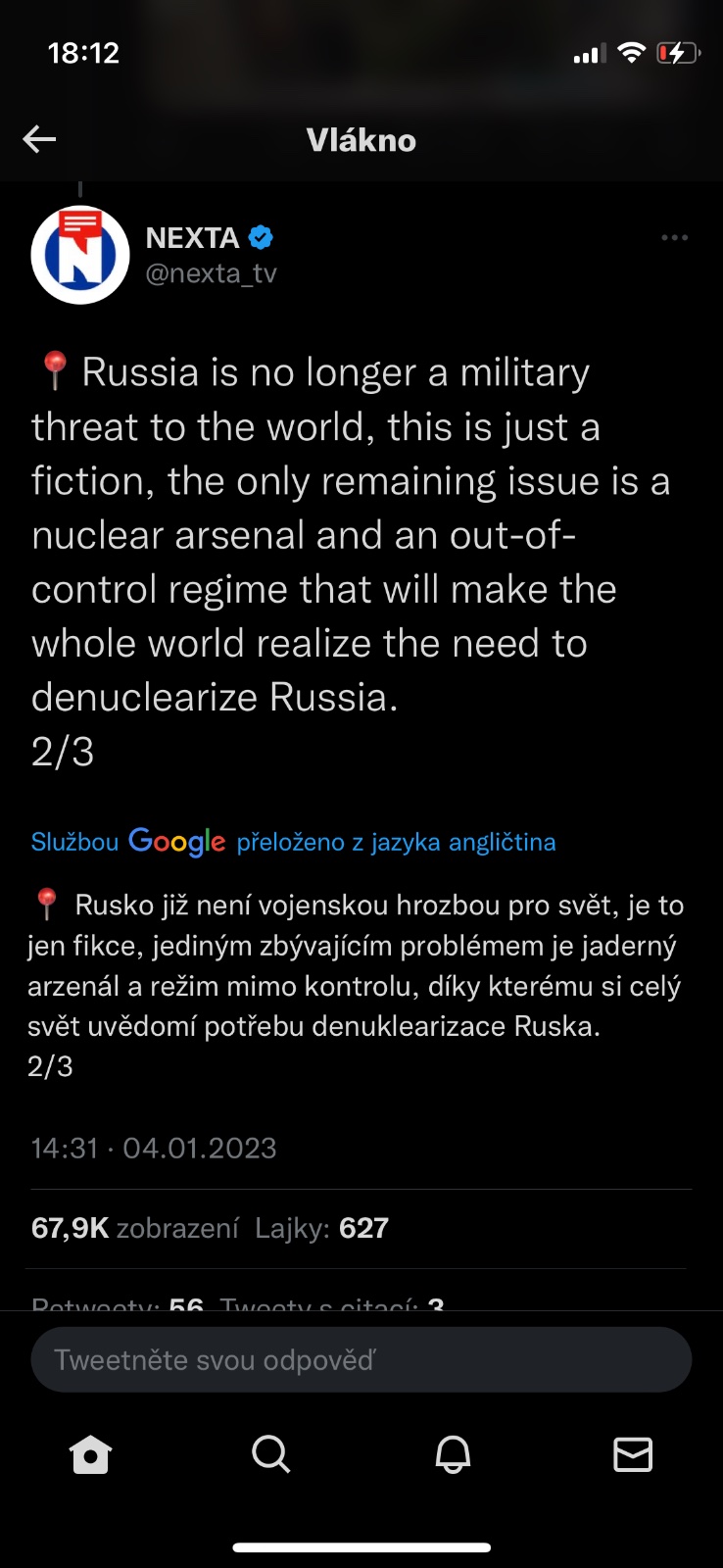Switch to the Home tab

(91, 1454)
